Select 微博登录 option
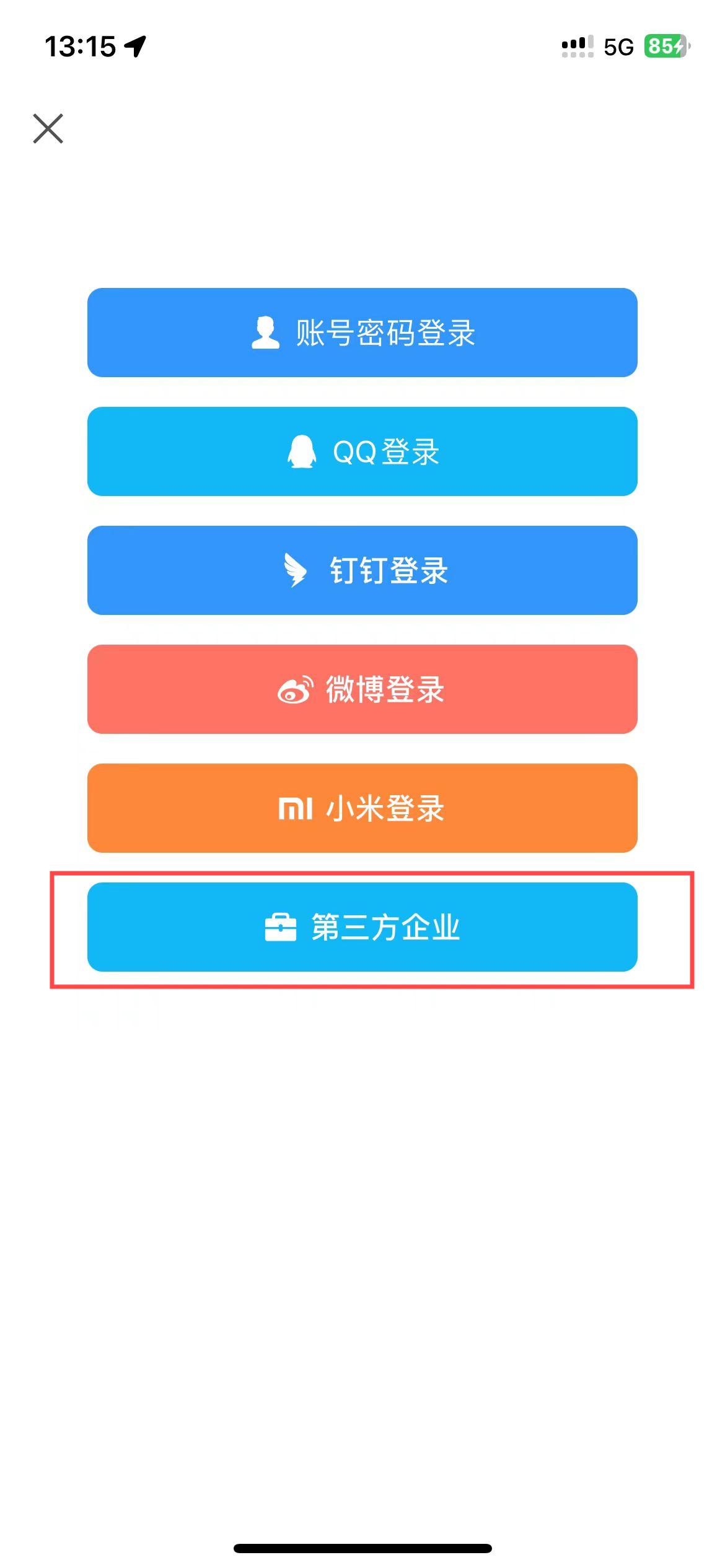 [362, 689]
